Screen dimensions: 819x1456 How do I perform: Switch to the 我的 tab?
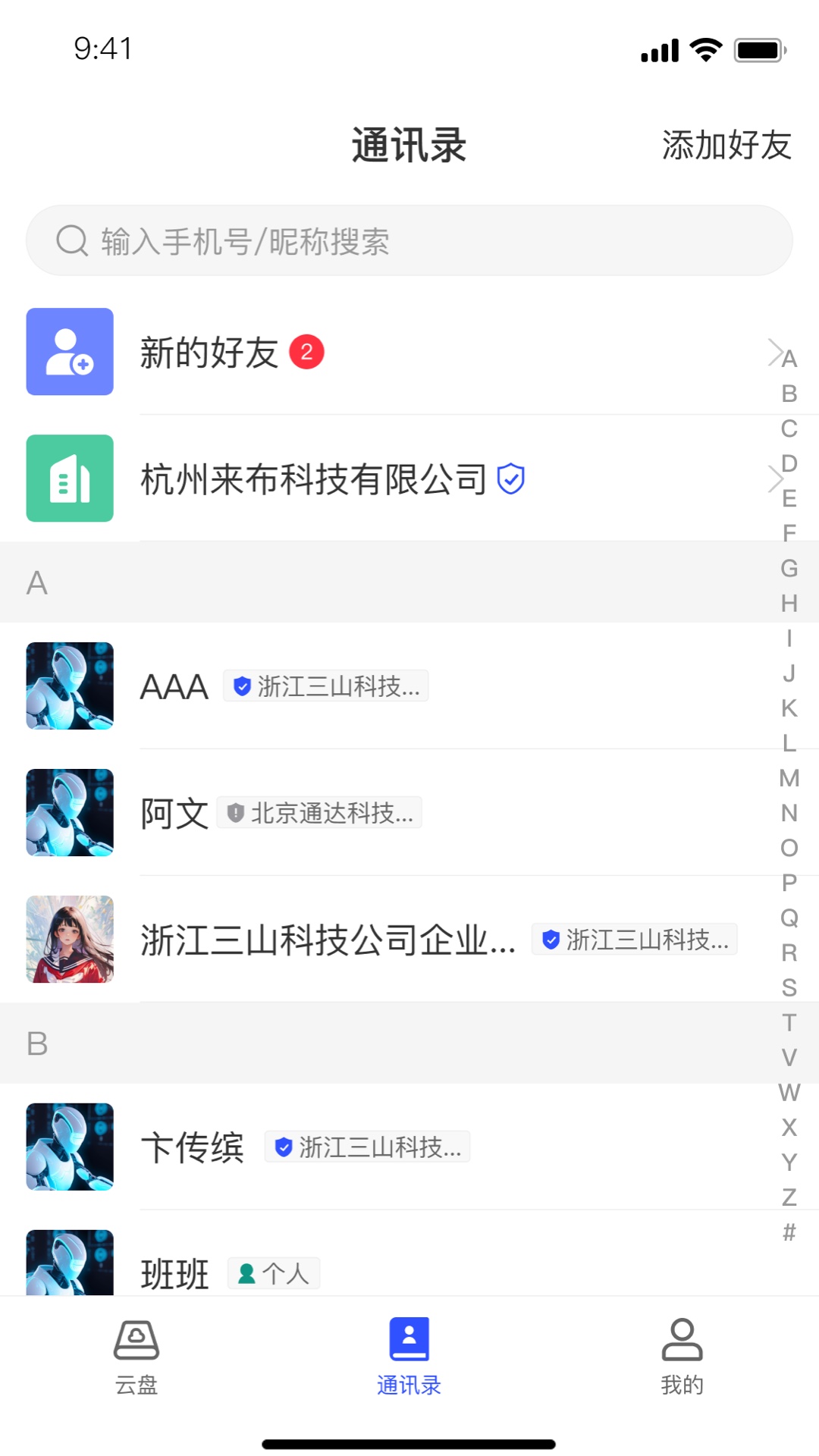(681, 1357)
